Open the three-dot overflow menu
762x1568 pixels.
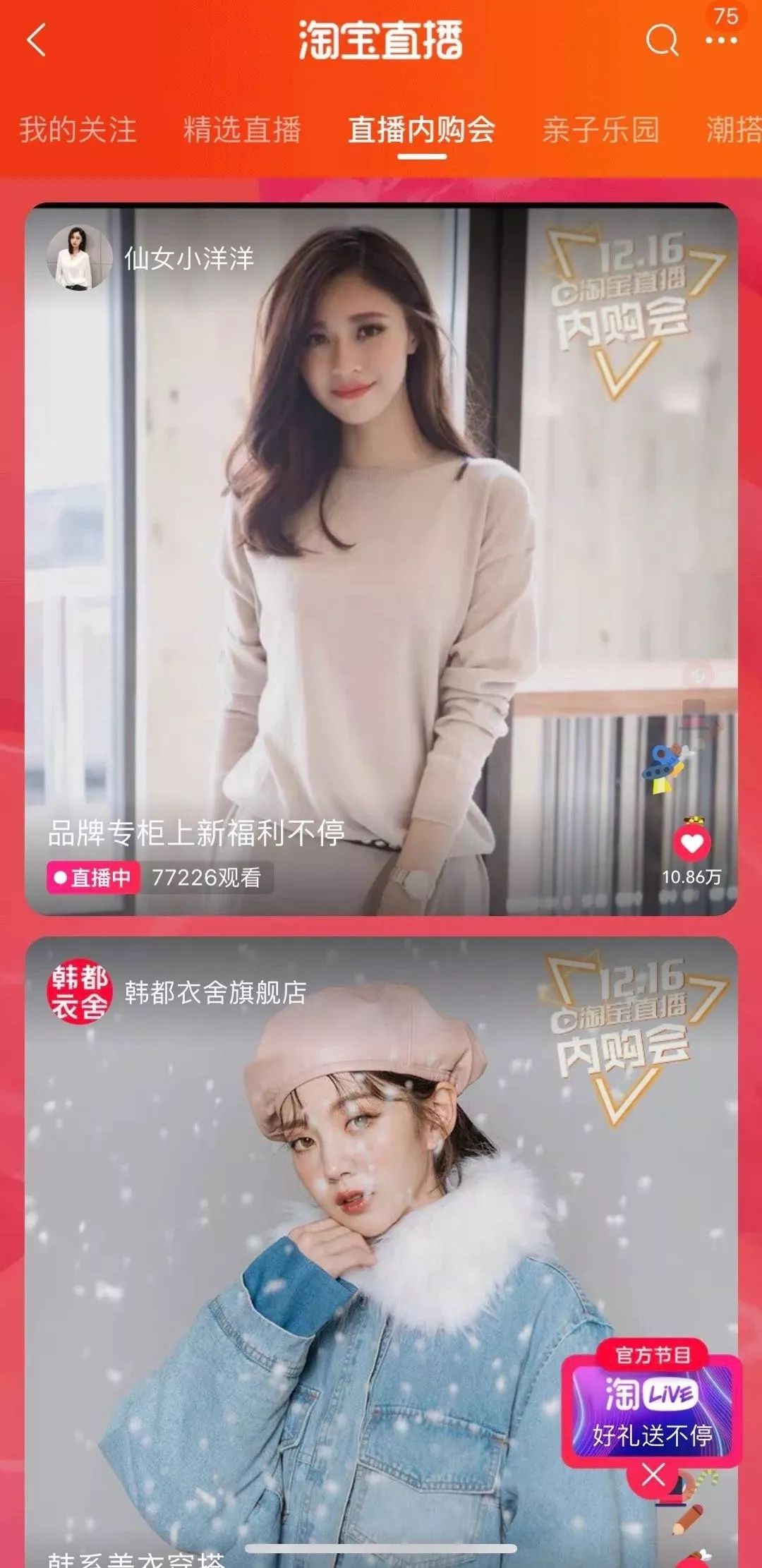point(721,41)
